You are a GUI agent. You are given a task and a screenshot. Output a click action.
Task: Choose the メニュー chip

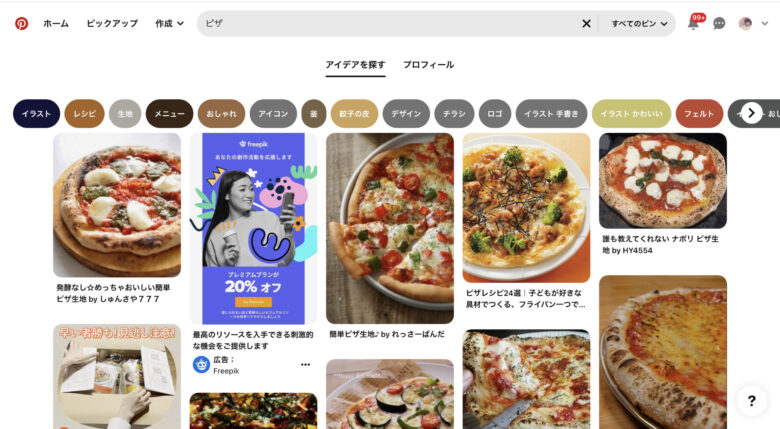click(169, 114)
